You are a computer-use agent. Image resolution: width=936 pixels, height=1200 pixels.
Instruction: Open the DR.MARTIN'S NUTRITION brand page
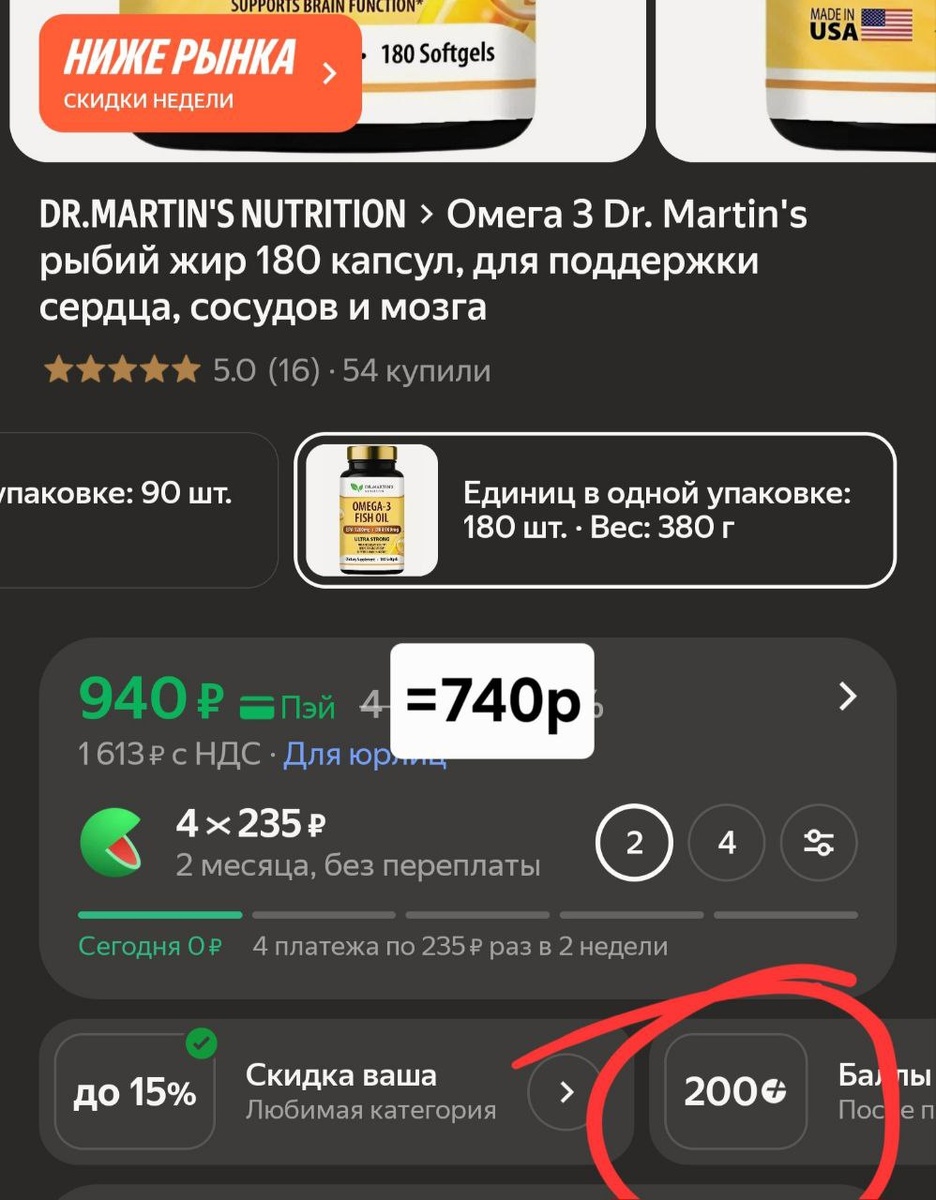pyautogui.click(x=222, y=214)
